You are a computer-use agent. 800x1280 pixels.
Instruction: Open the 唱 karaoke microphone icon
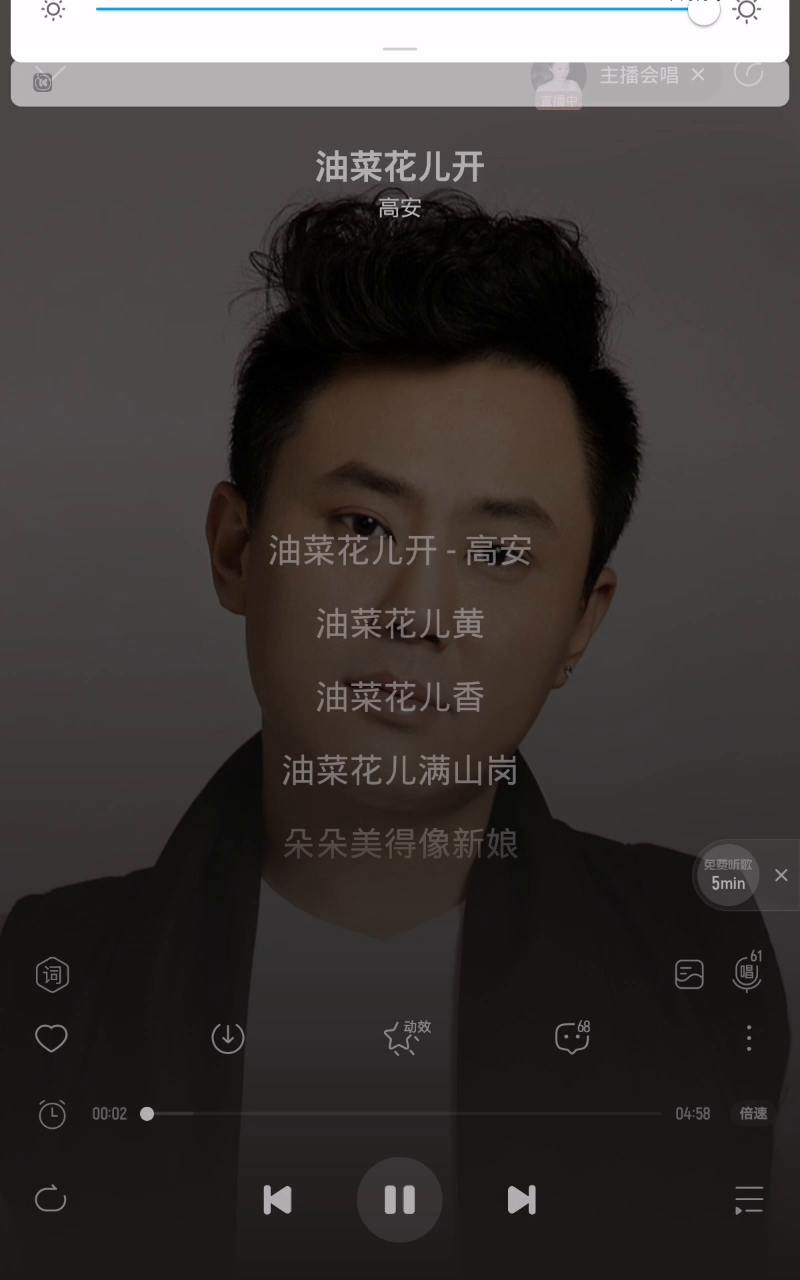pyautogui.click(x=746, y=973)
